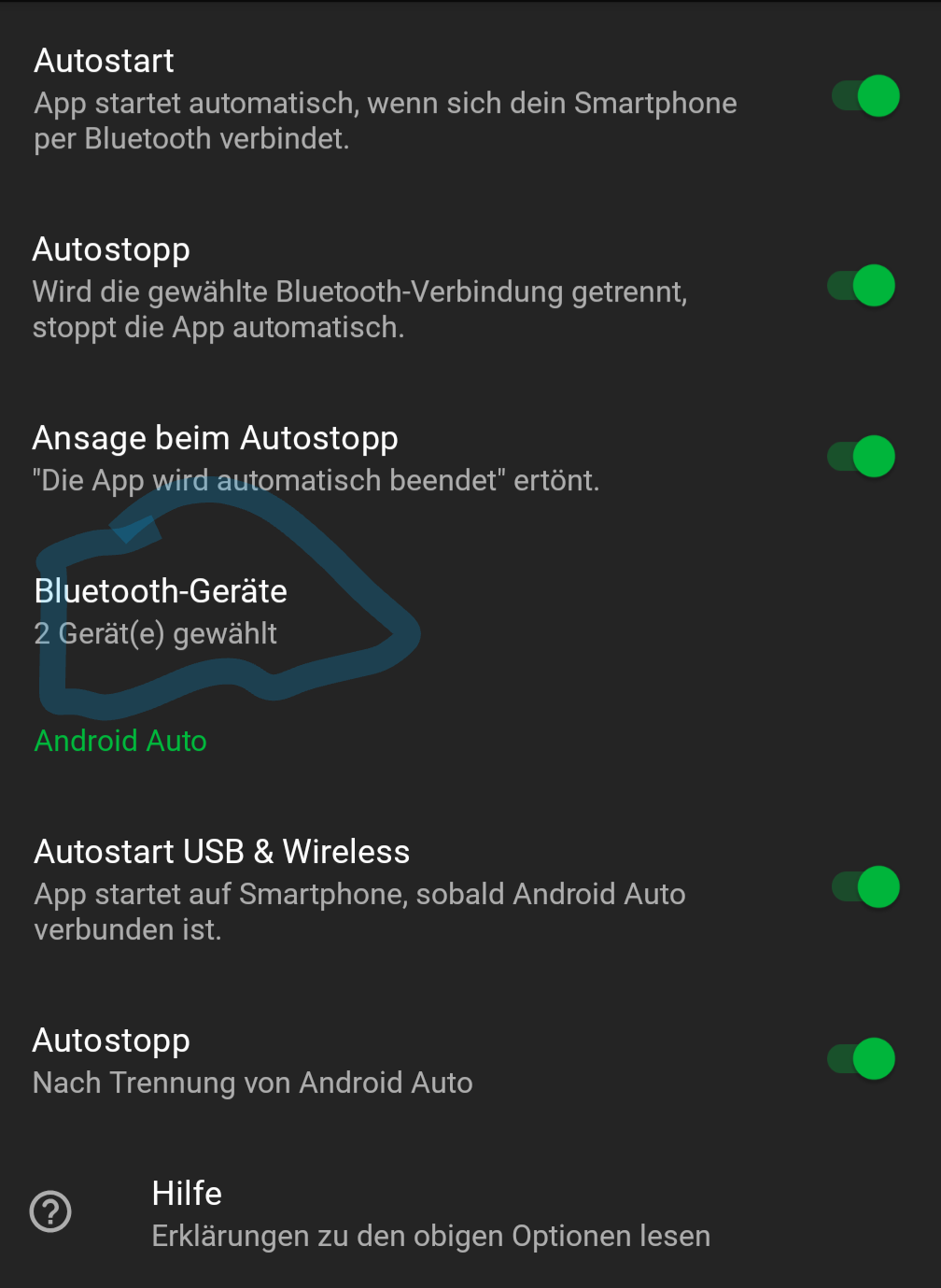
Task: Disable the Autostart Bluetooth toggle
Action: click(x=865, y=96)
